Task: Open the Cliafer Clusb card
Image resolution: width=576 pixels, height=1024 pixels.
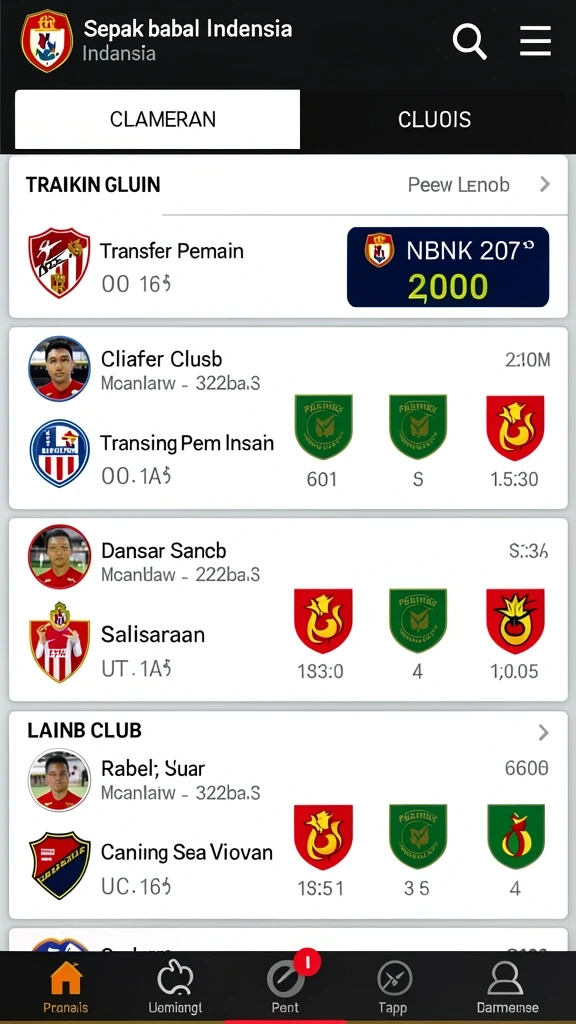Action: 288,418
